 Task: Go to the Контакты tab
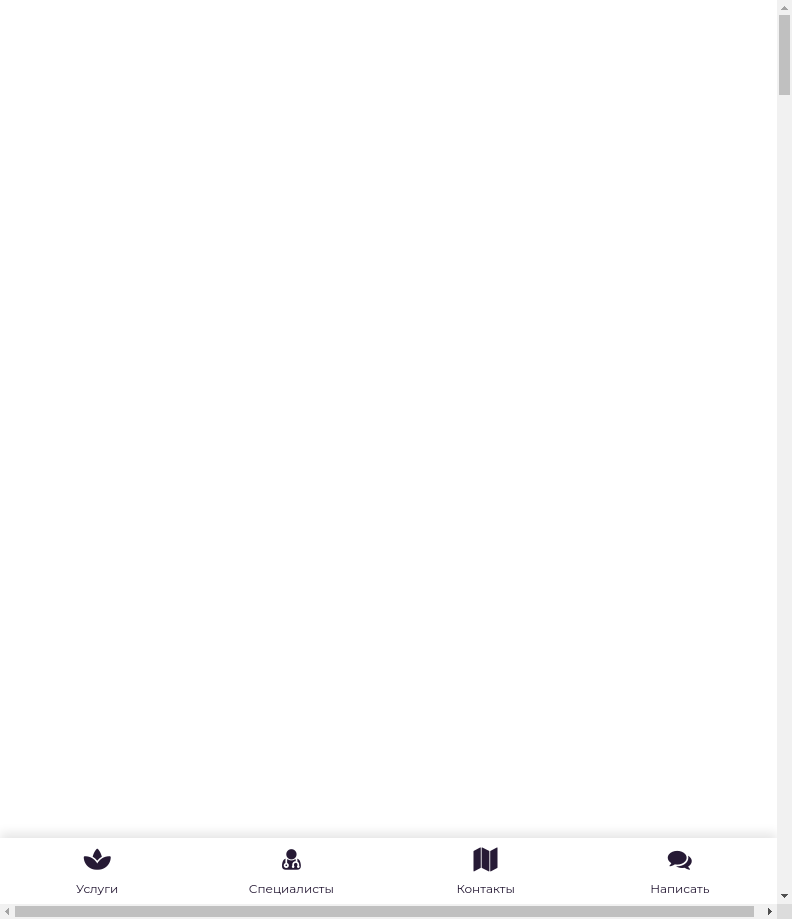click(485, 871)
